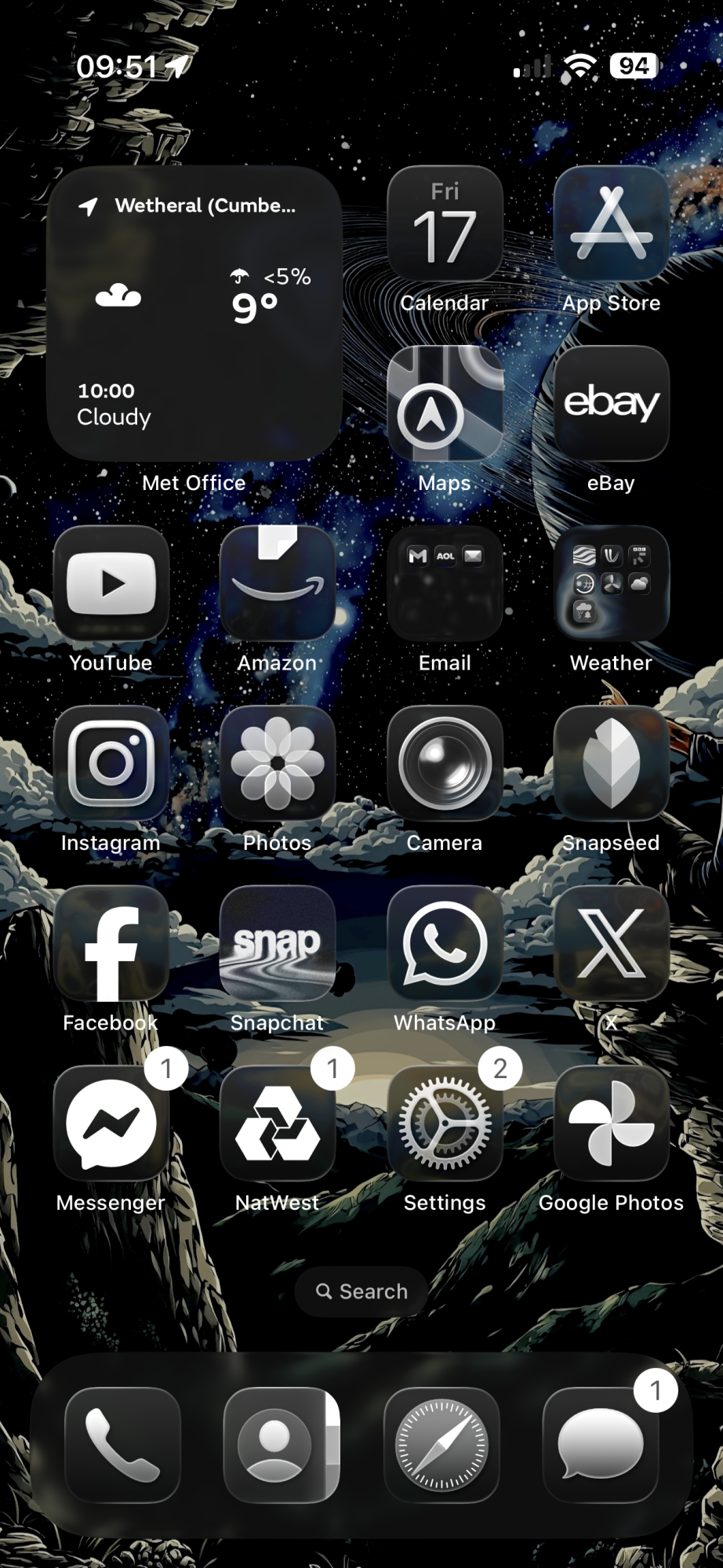Open the Phone app in the dock
This screenshot has width=723, height=1568.
click(122, 1444)
